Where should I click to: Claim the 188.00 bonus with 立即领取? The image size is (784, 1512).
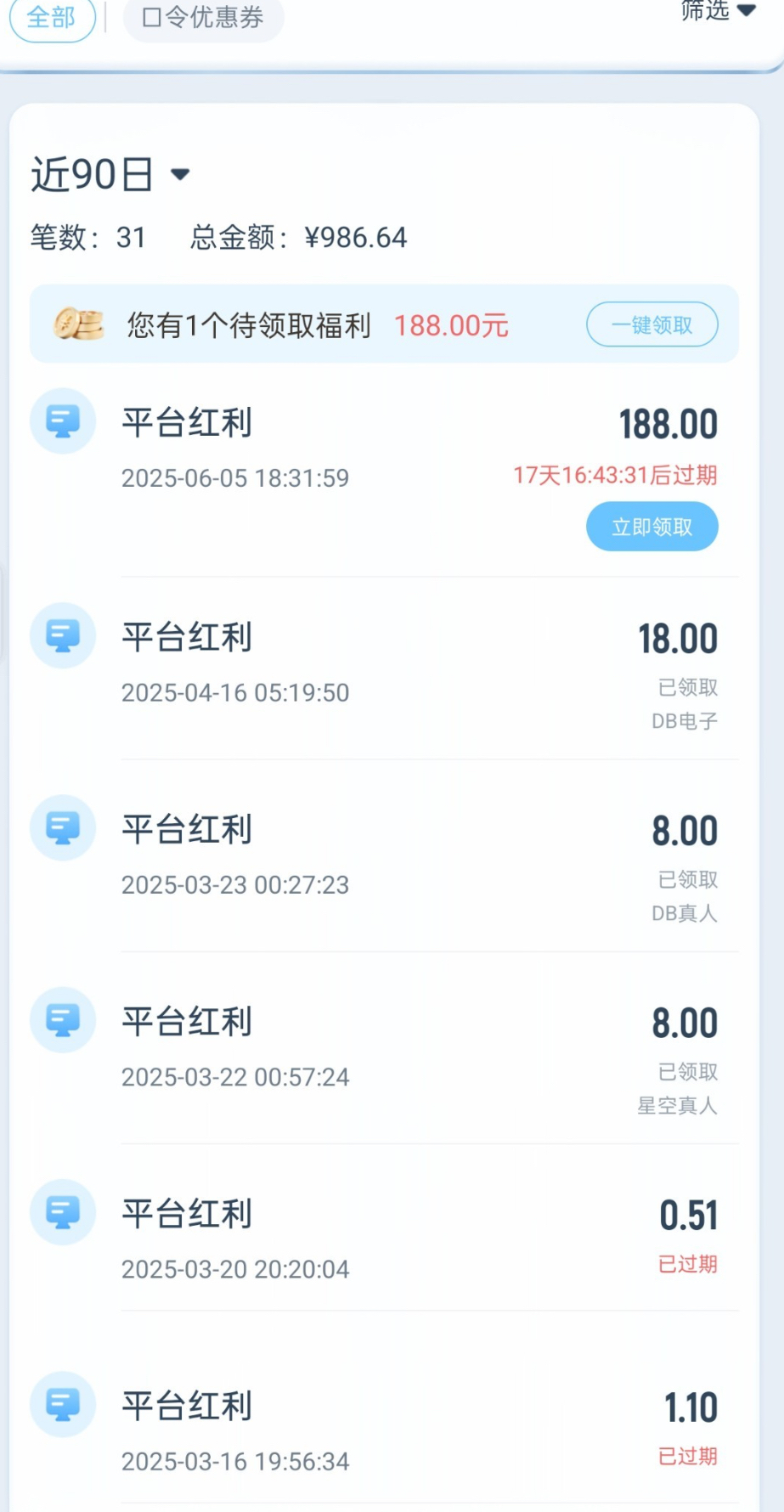pos(651,527)
